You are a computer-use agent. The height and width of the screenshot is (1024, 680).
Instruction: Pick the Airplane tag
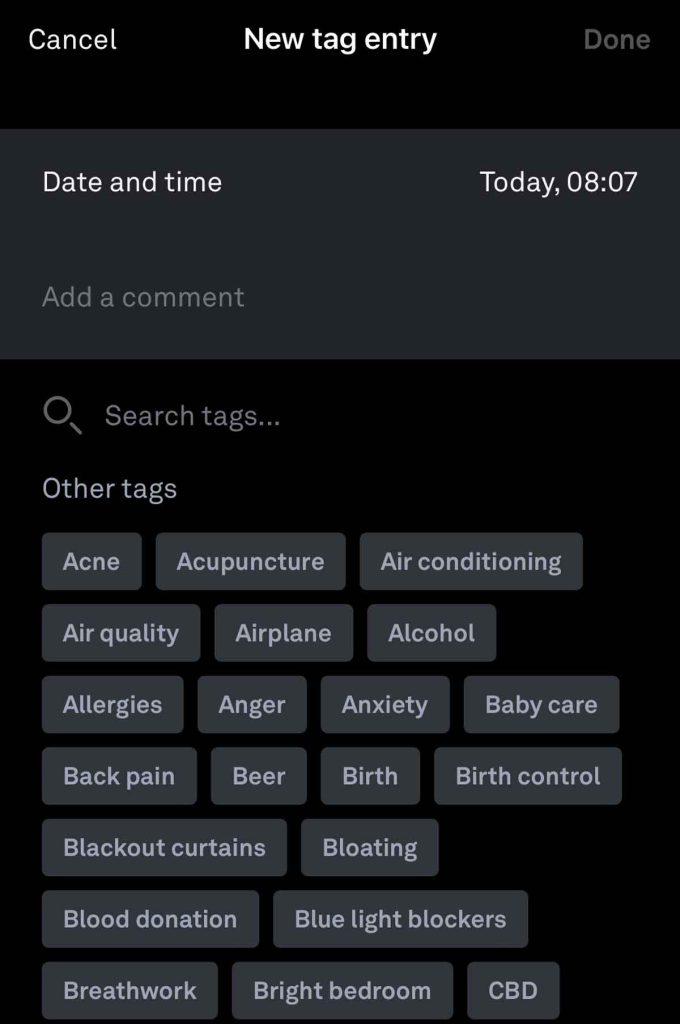click(283, 633)
